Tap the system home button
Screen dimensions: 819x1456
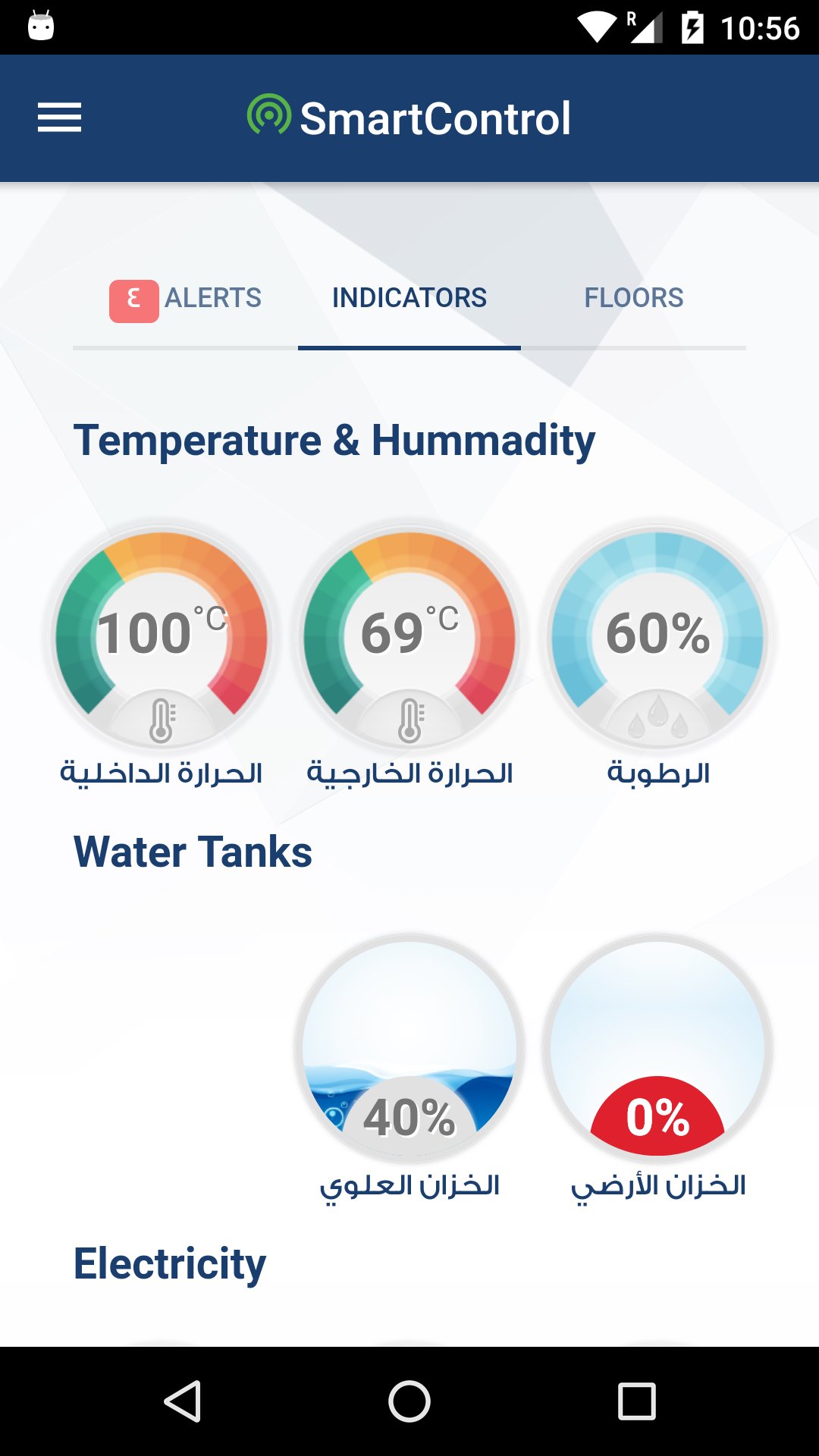(x=409, y=1401)
